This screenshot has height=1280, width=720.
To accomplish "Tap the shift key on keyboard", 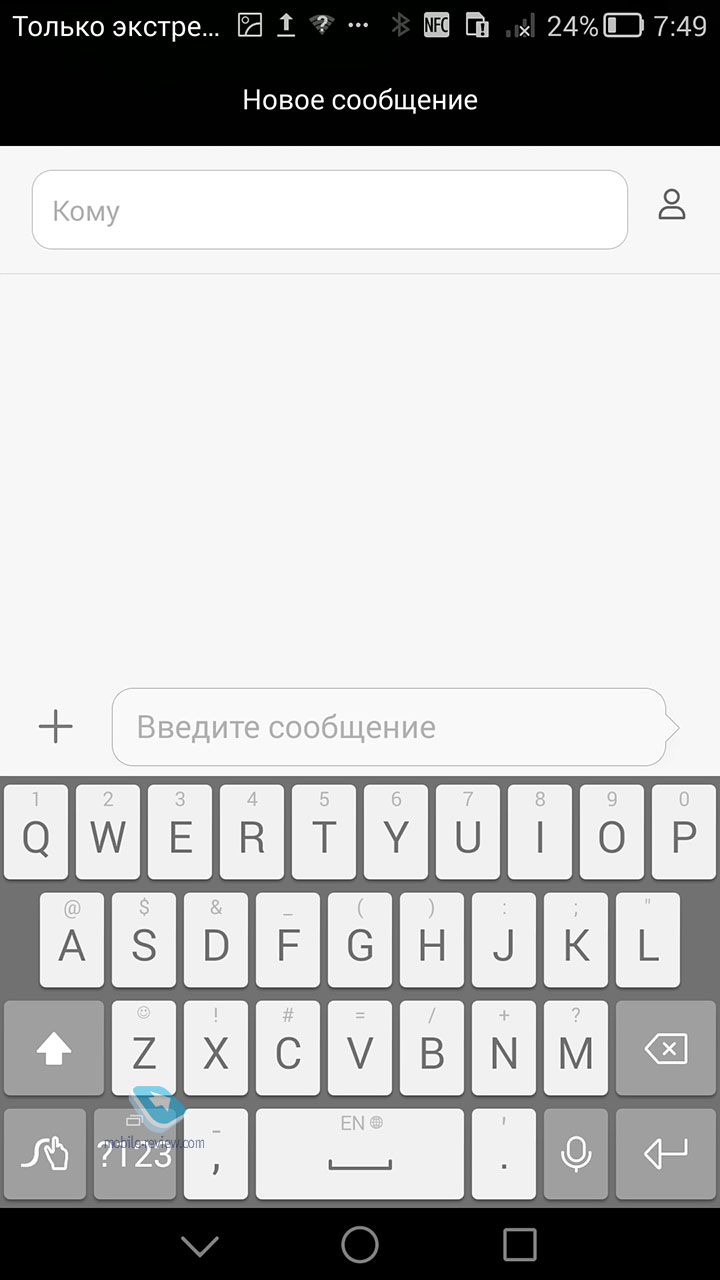I will (54, 1048).
